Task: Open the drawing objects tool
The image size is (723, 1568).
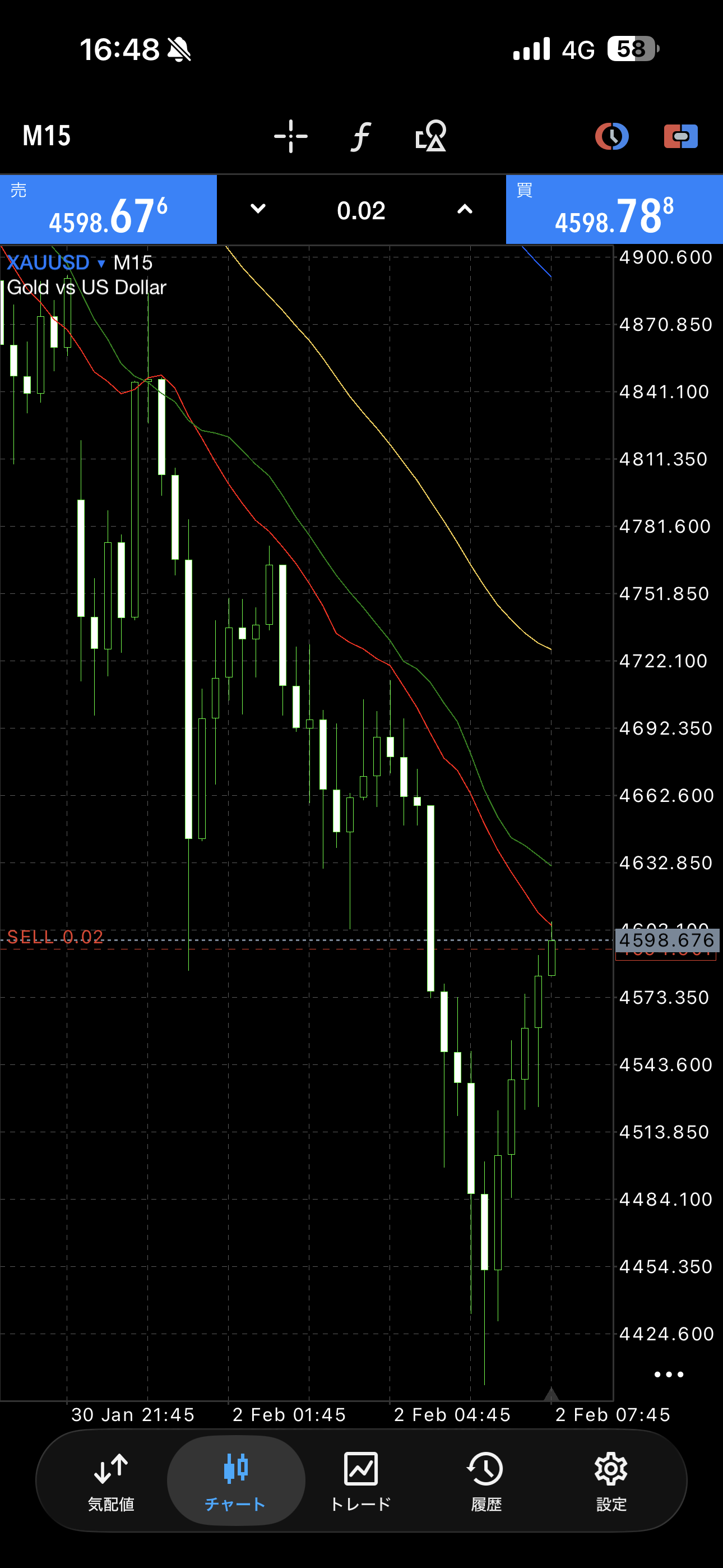Action: 431,136
